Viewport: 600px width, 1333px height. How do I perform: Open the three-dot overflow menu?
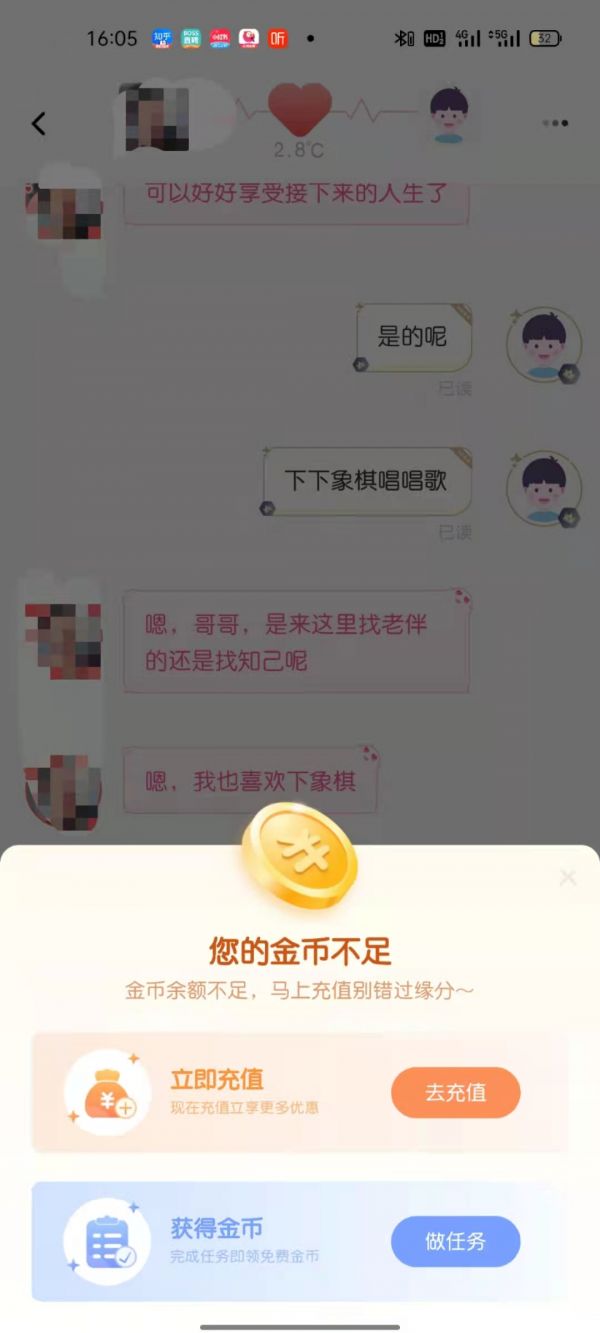555,123
